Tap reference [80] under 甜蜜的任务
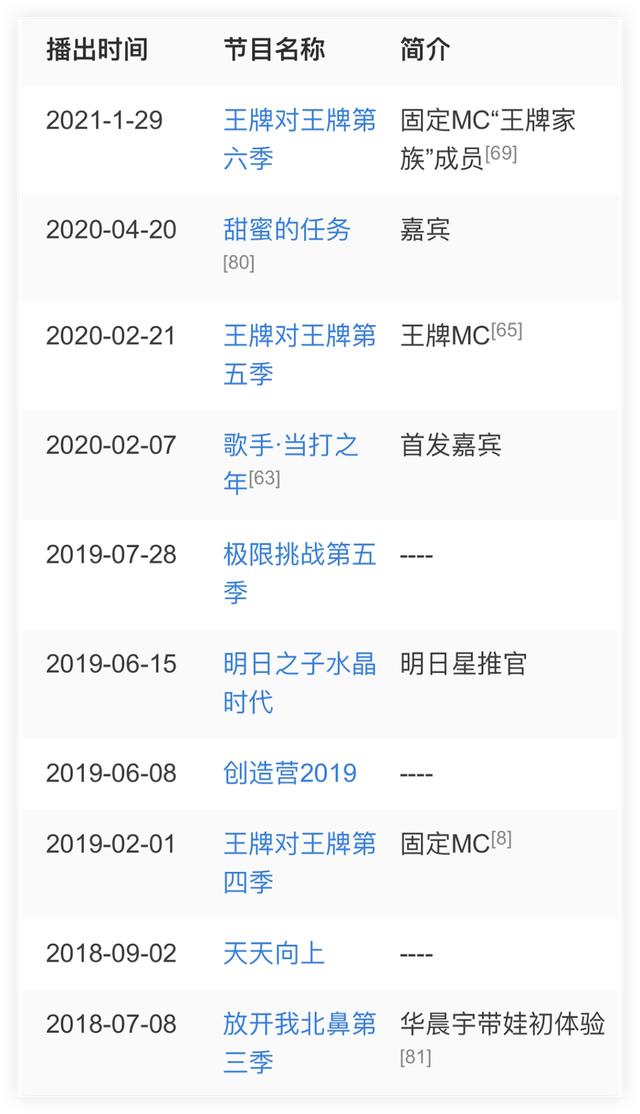The image size is (640, 1114). pyautogui.click(x=239, y=263)
